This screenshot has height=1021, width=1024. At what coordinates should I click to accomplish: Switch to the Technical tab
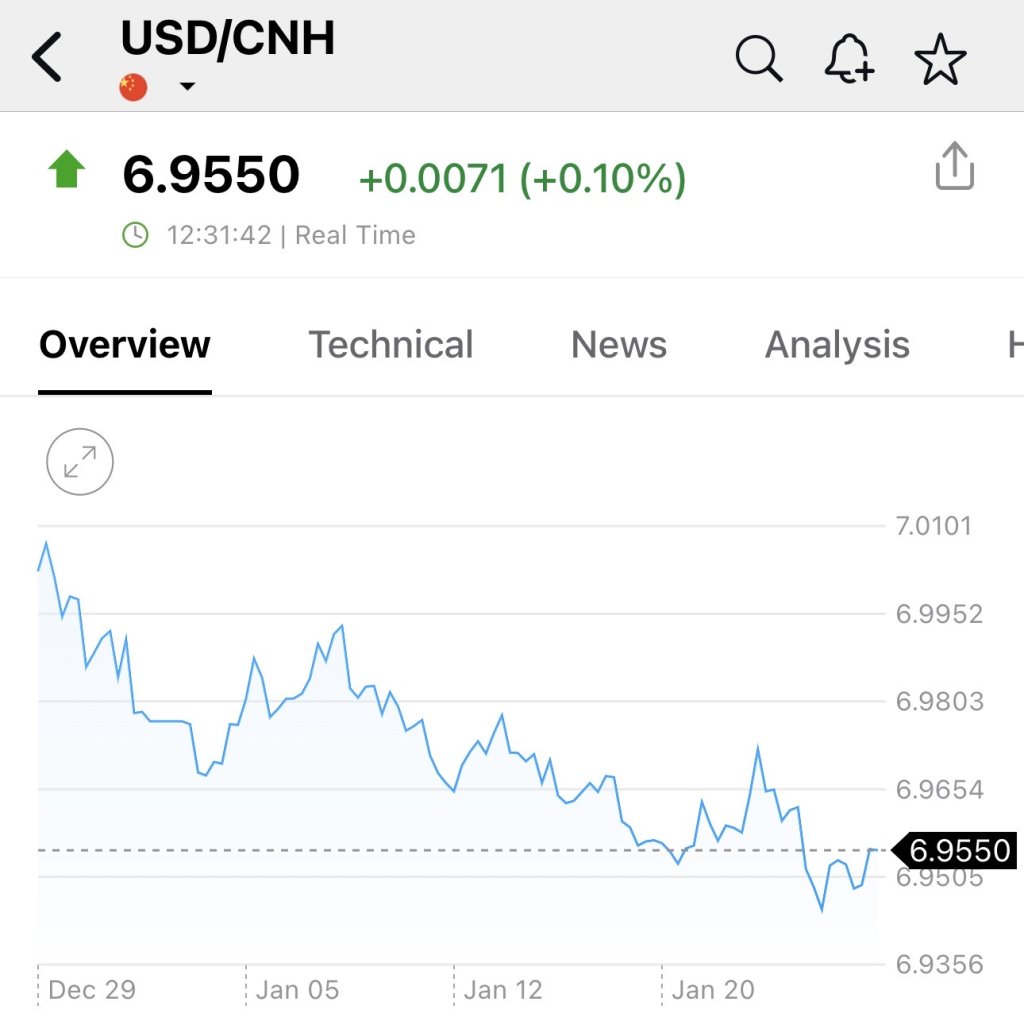pyautogui.click(x=390, y=345)
